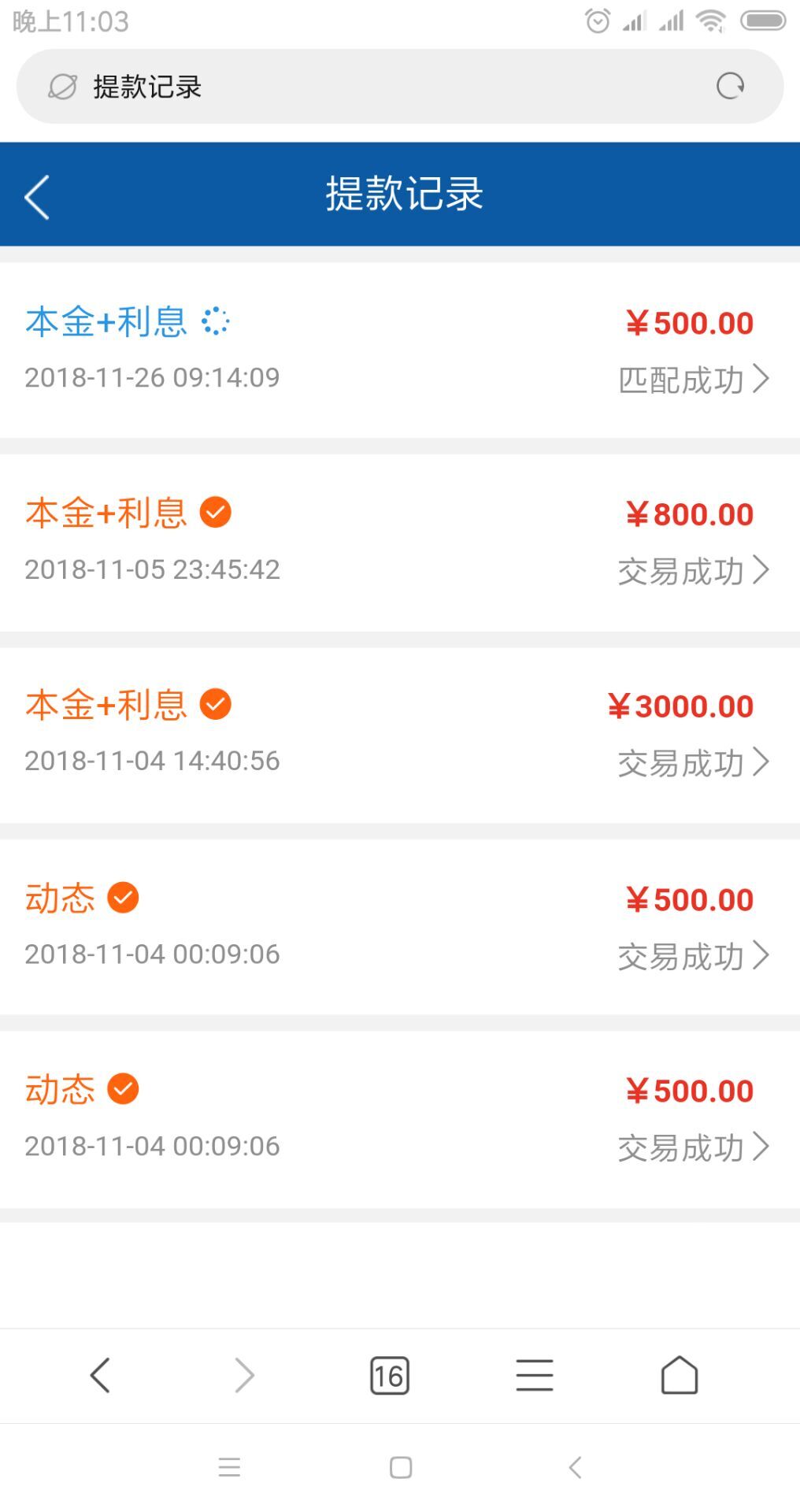The image size is (800, 1512).
Task: Open the ¥500.00 匹配成功 withdrawal record
Action: [400, 350]
